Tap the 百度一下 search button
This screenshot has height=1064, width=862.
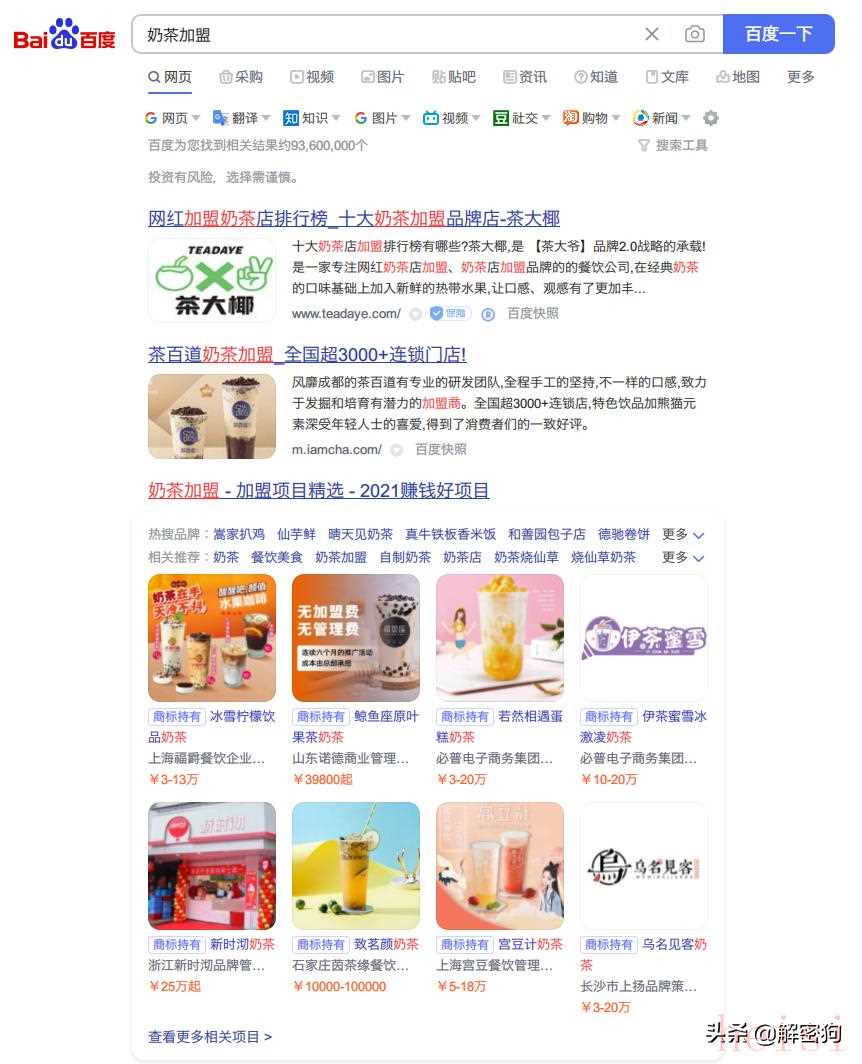(778, 34)
